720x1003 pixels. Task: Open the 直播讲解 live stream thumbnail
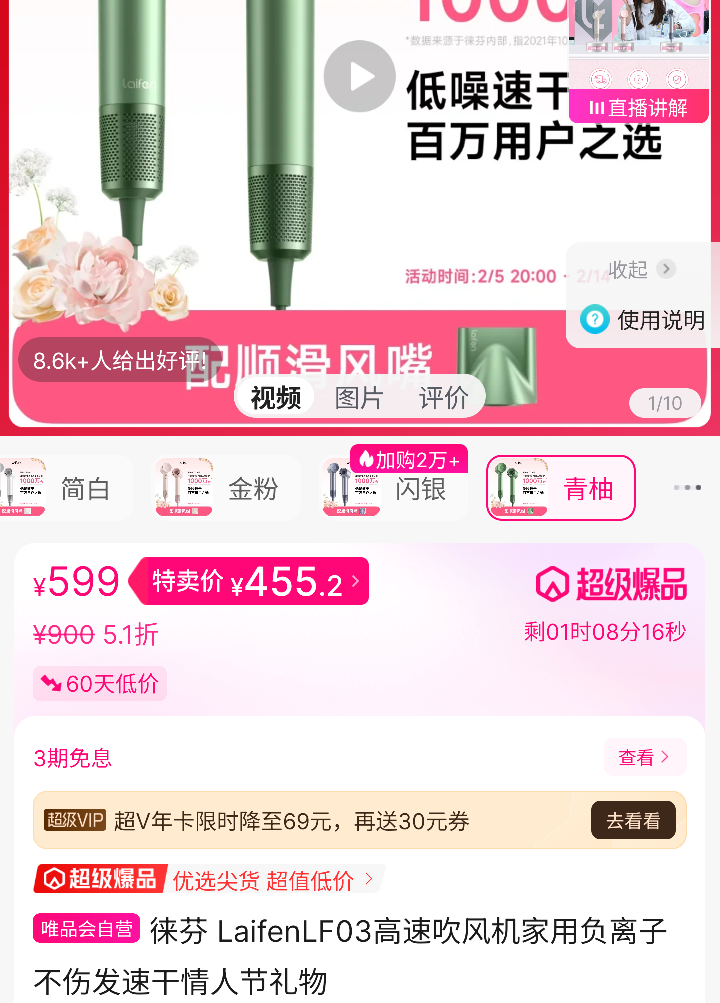[x=638, y=62]
